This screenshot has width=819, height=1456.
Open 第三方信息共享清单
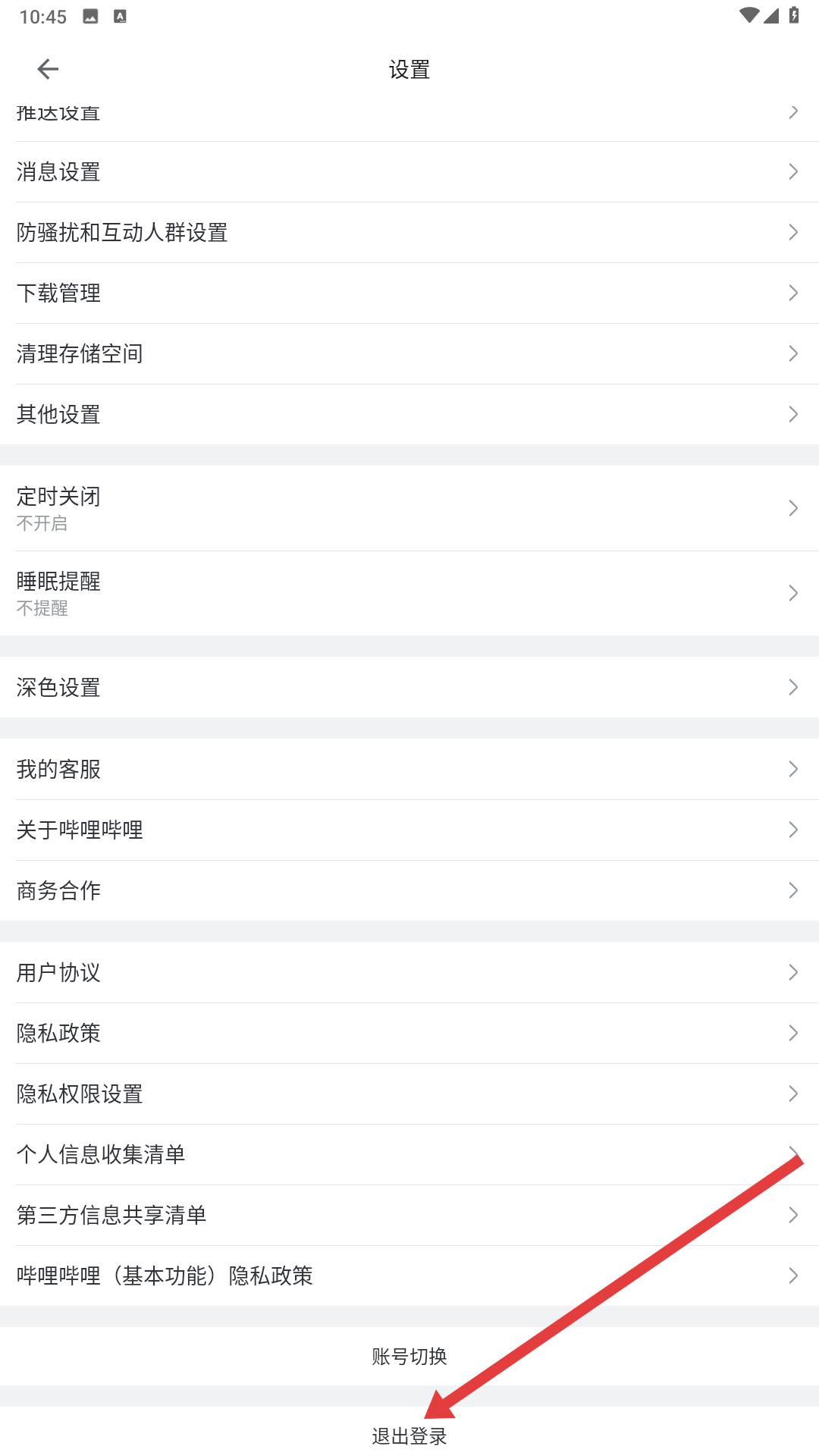pyautogui.click(x=409, y=1216)
